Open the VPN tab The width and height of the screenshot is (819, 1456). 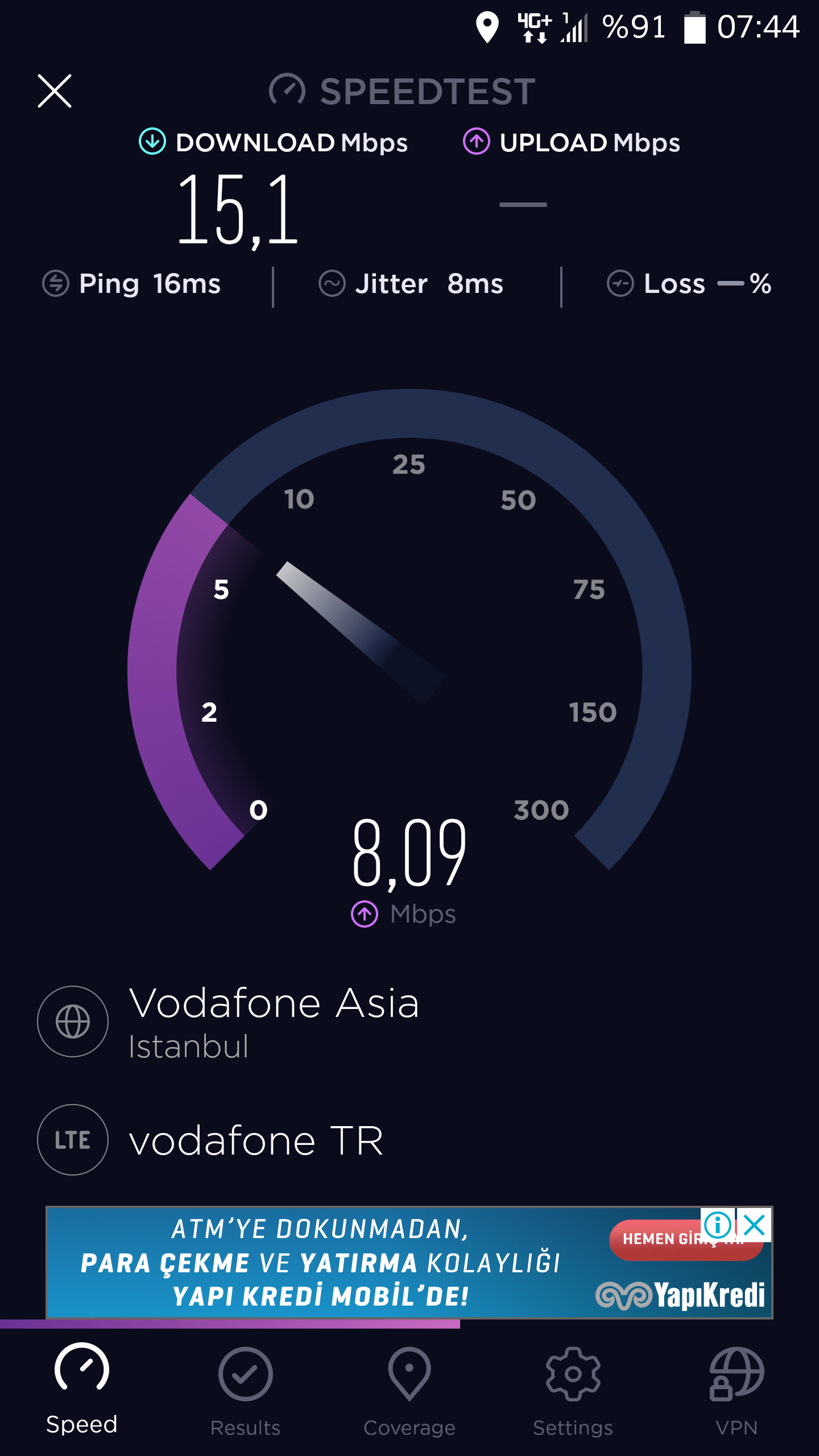tap(737, 1392)
